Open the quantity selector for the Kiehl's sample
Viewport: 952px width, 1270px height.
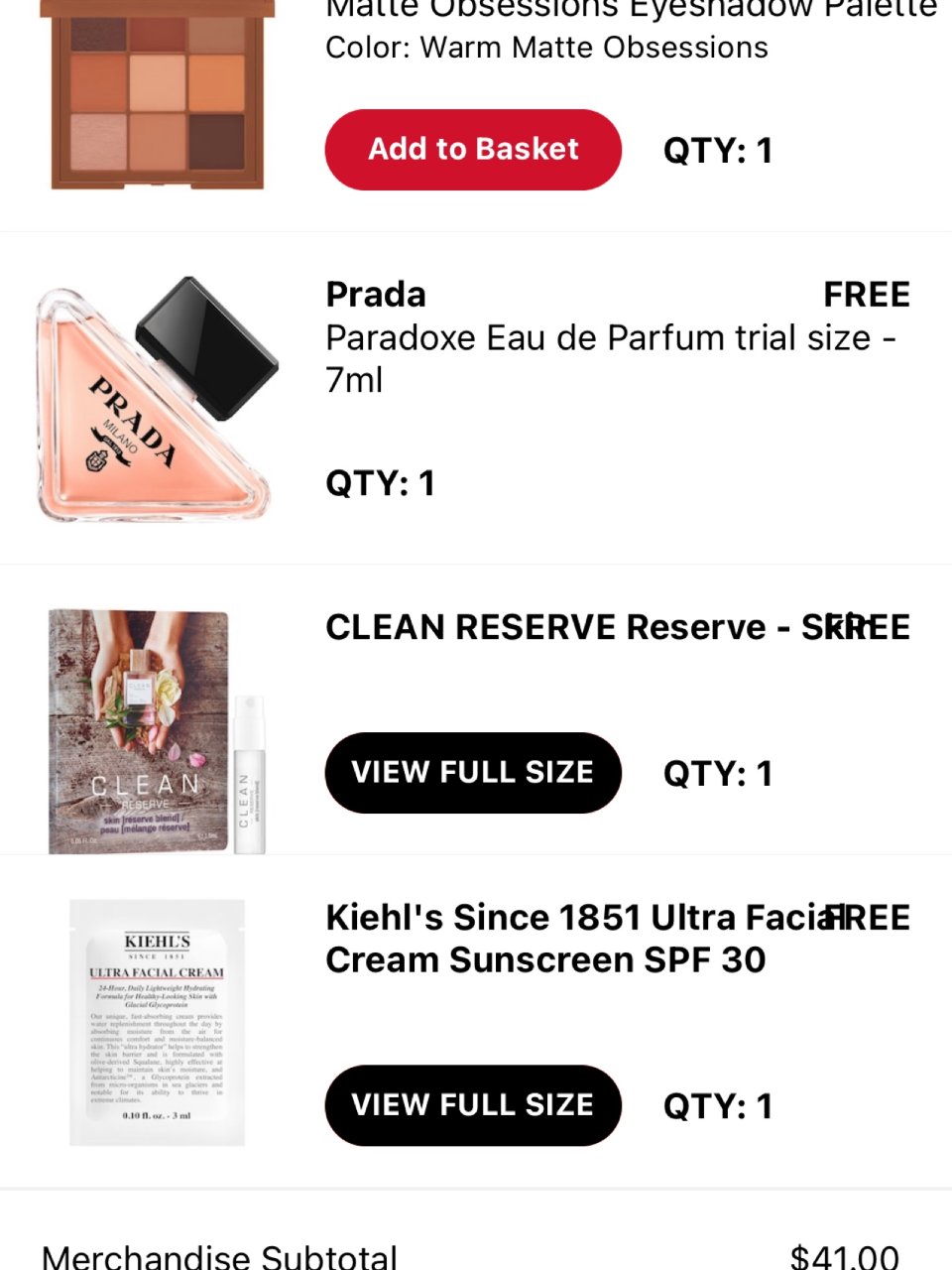(x=717, y=1105)
